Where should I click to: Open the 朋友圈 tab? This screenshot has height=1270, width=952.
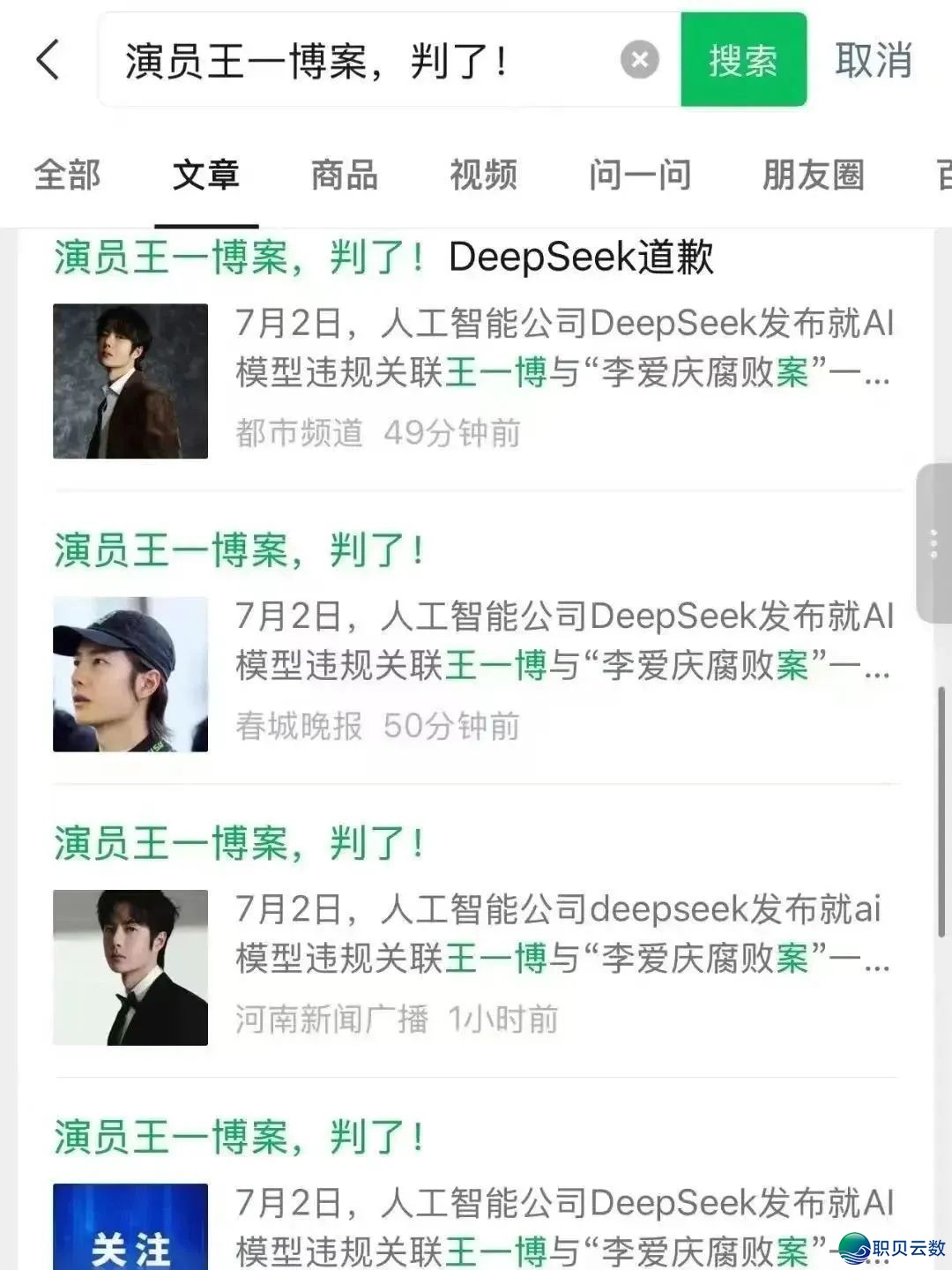tap(813, 175)
